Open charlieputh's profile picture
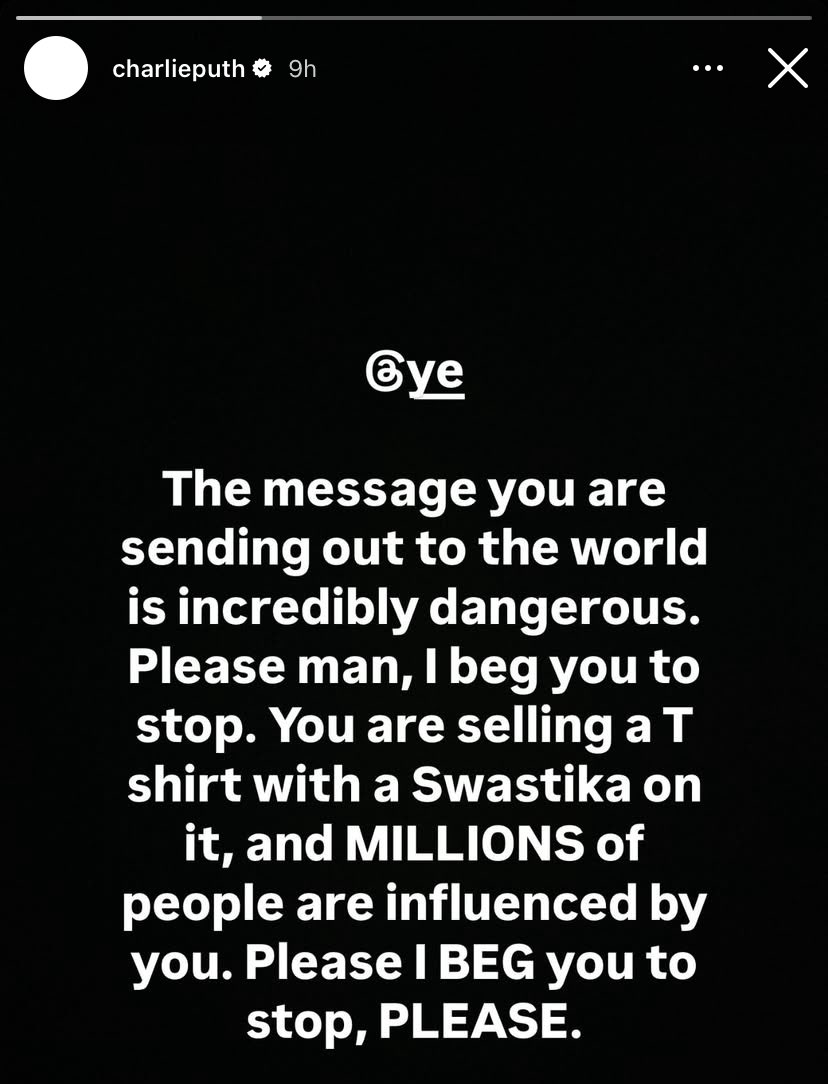Screen dimensions: 828x1084 click(56, 68)
